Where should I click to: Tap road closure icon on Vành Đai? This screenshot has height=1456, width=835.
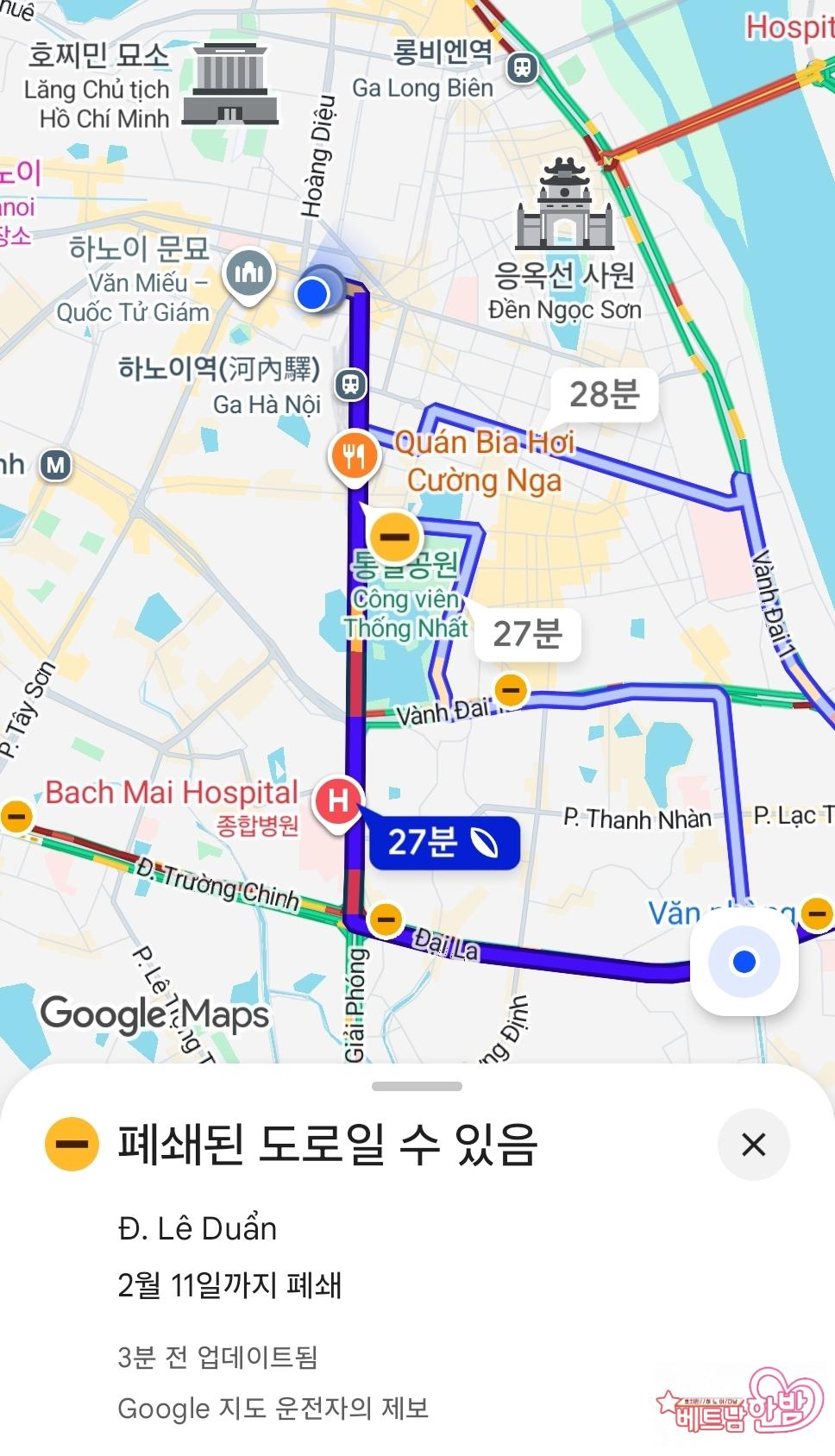pyautogui.click(x=511, y=690)
